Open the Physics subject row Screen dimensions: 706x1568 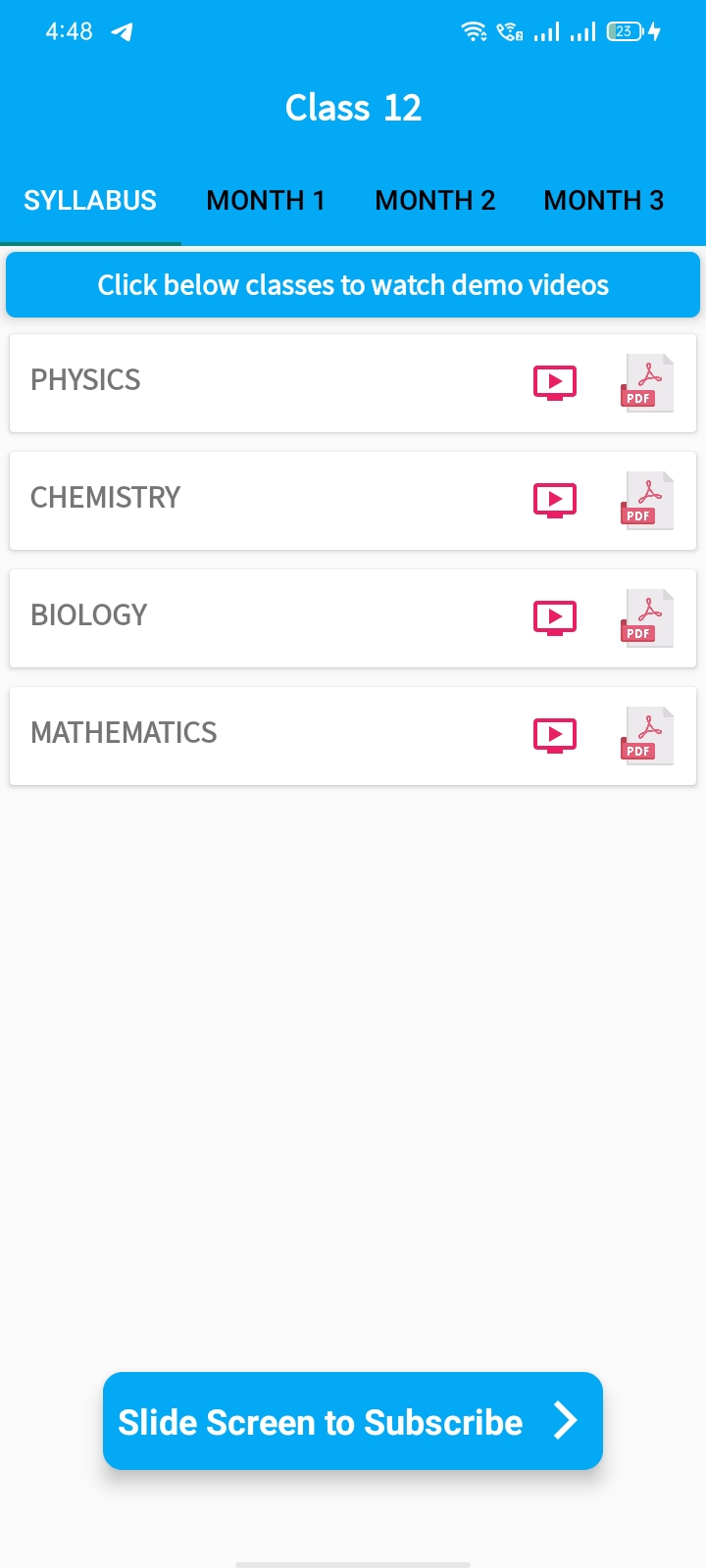pyautogui.click(x=353, y=383)
